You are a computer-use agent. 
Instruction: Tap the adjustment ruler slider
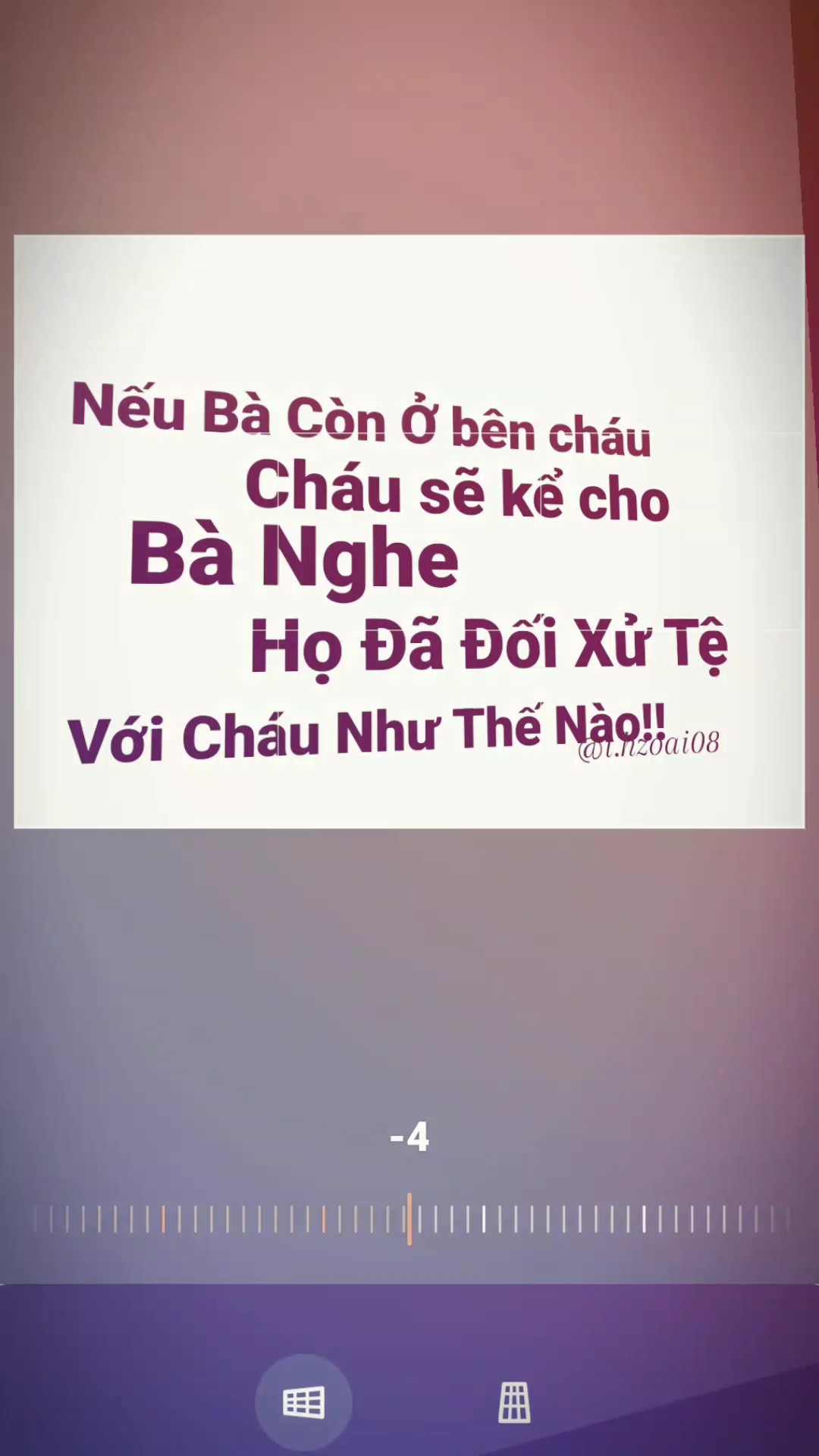[409, 1219]
